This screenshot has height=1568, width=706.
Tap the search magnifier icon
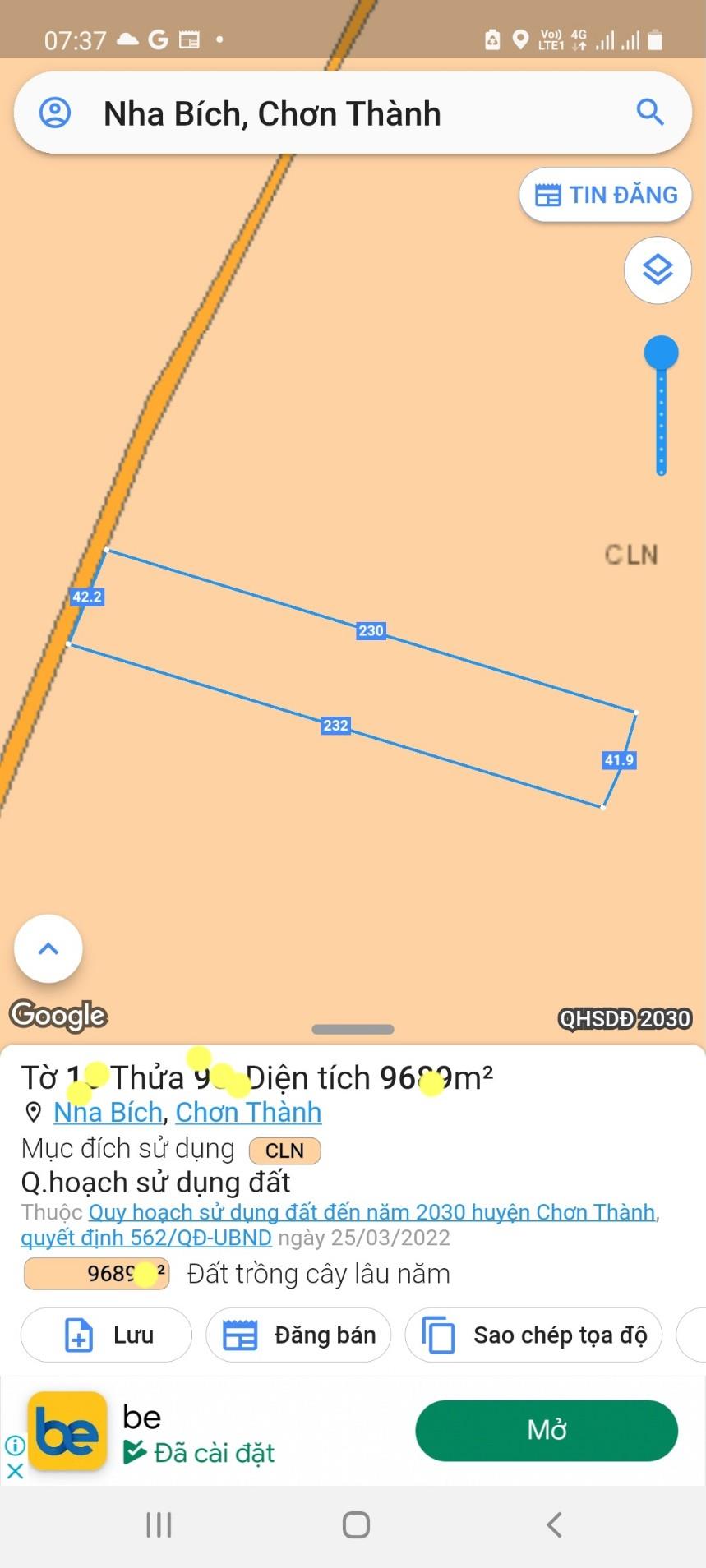pos(649,113)
